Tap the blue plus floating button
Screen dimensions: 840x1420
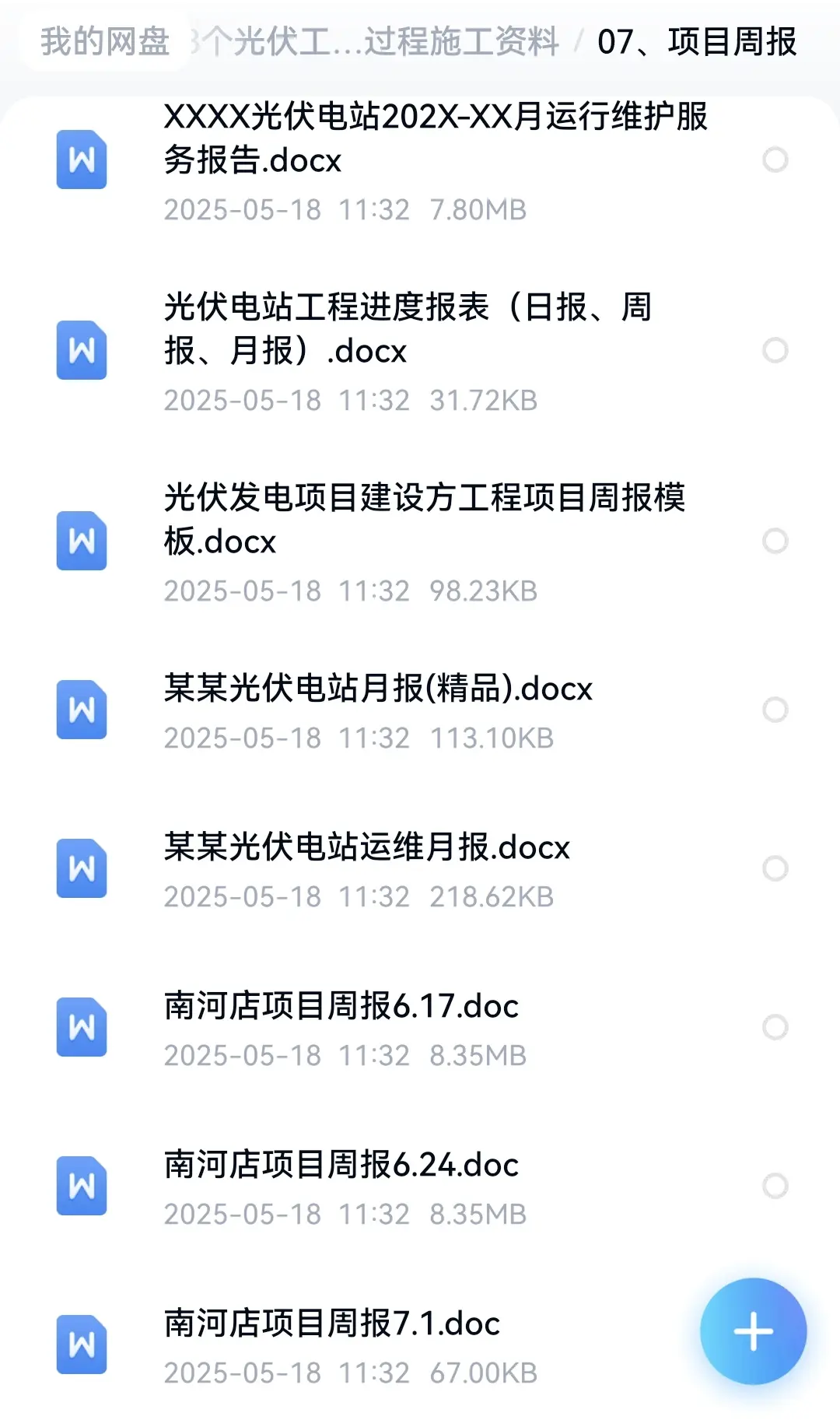pos(753,1331)
